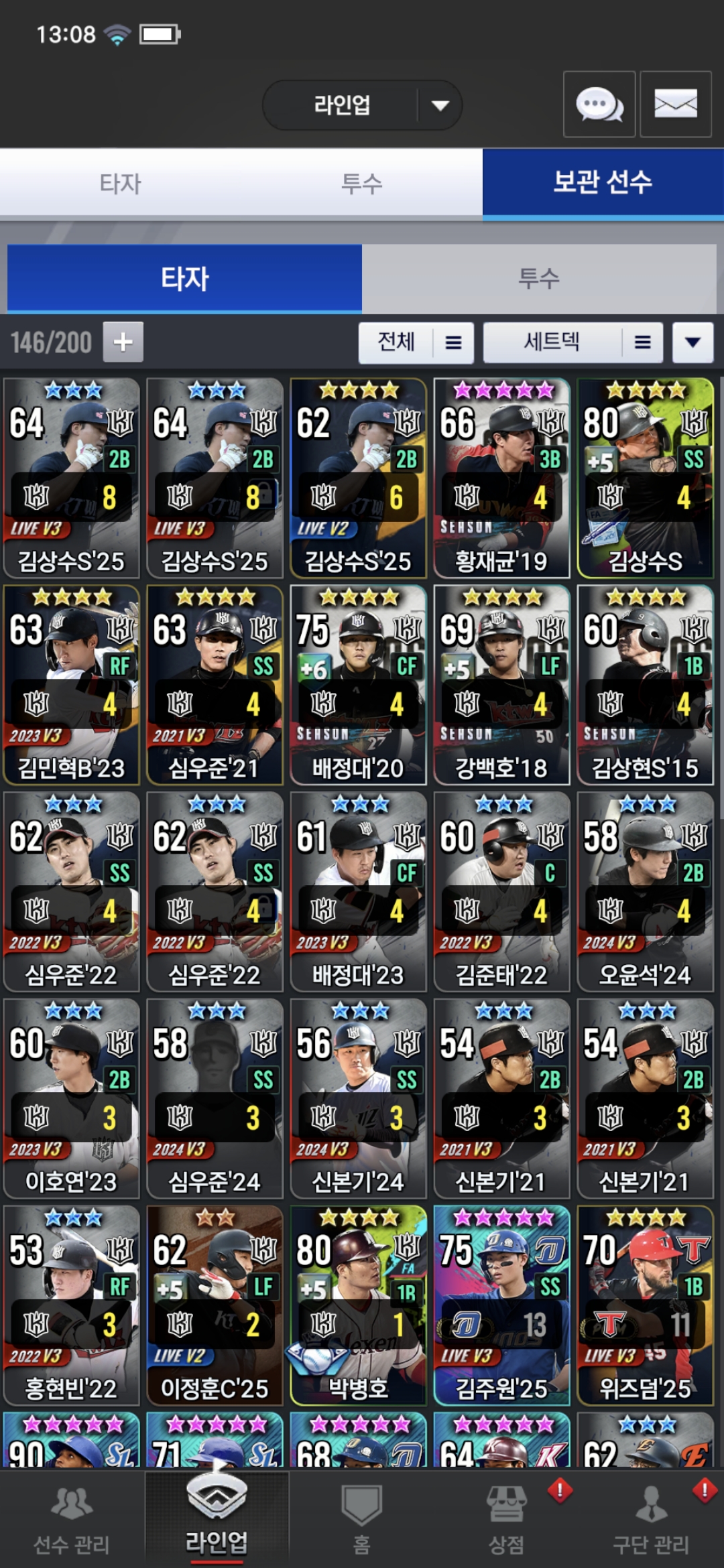
Task: Open the 박병호 player card
Action: 358,1305
